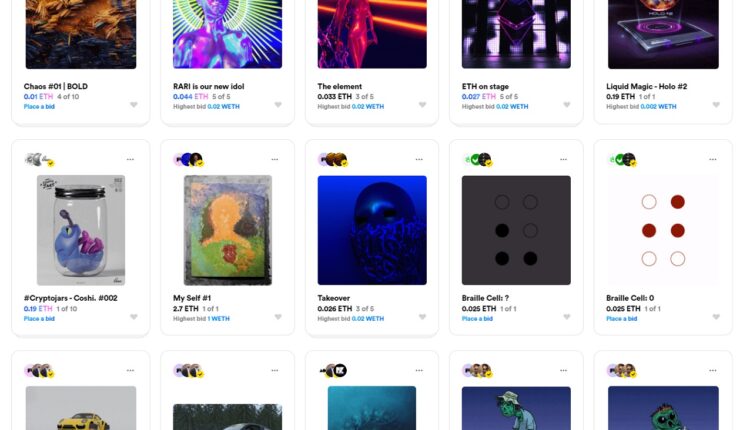This screenshot has width=750, height=430.
Task: Like the RARI is our new idol item
Action: [278, 104]
